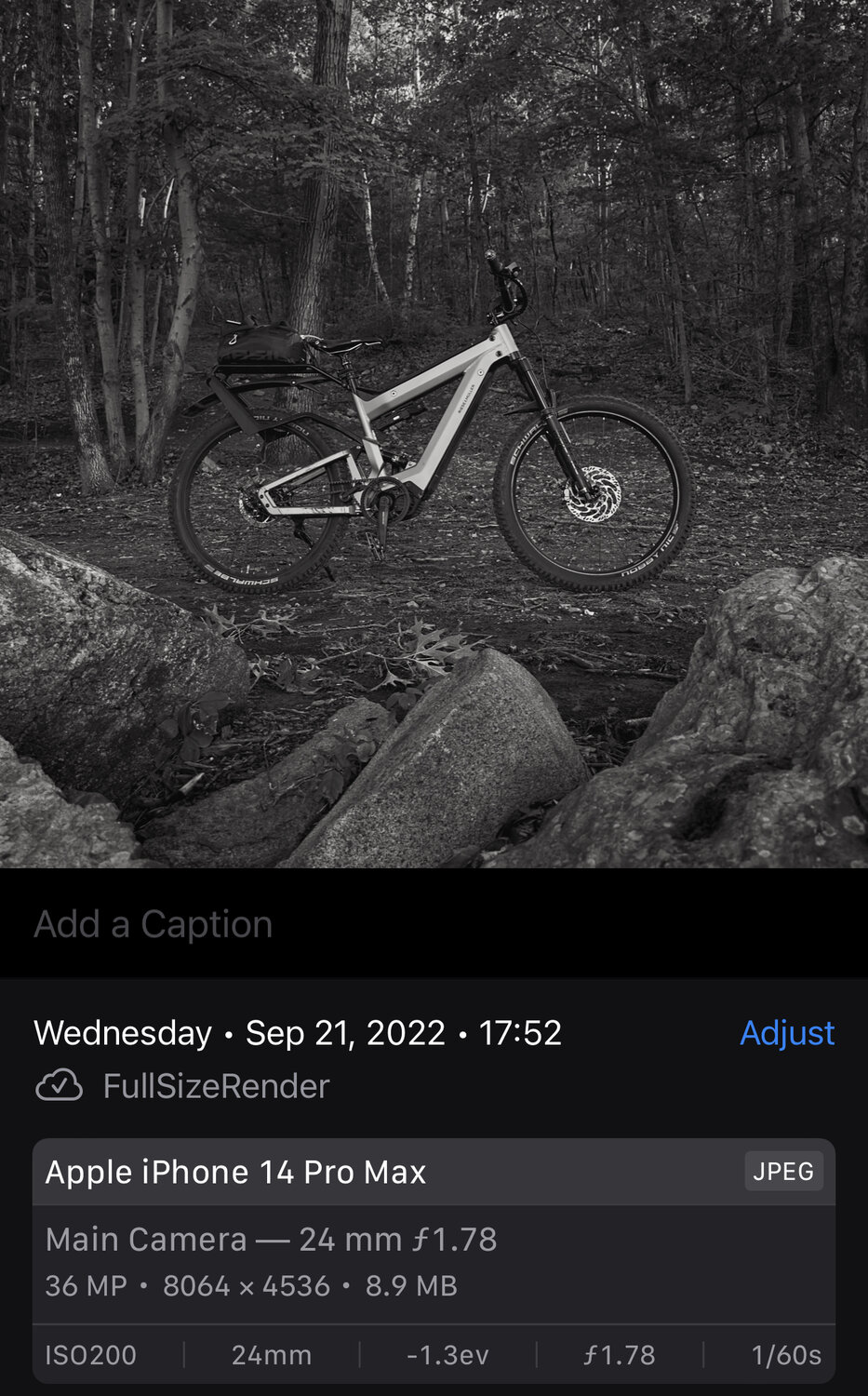The width and height of the screenshot is (868, 1396).
Task: Open the black-and-white bike photo
Action: tap(434, 433)
